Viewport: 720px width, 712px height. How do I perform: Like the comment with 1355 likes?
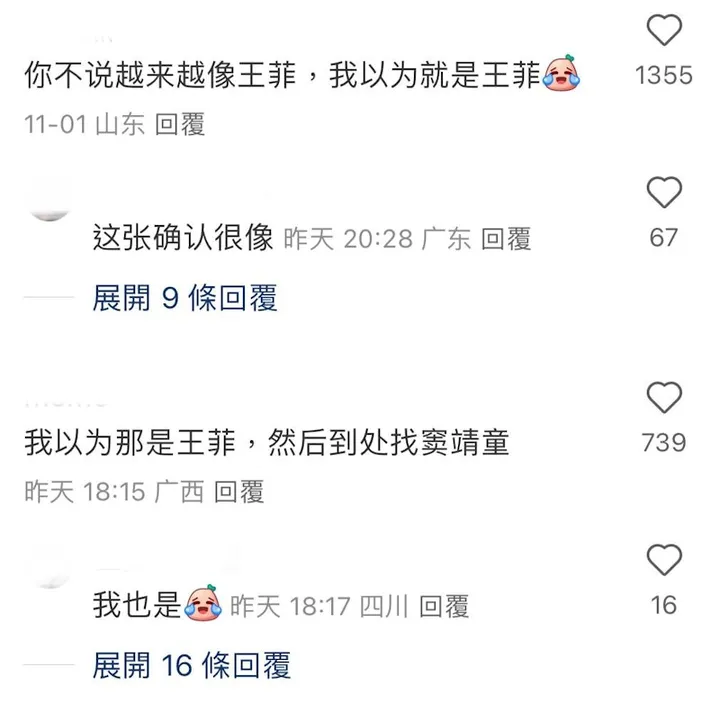click(x=664, y=32)
